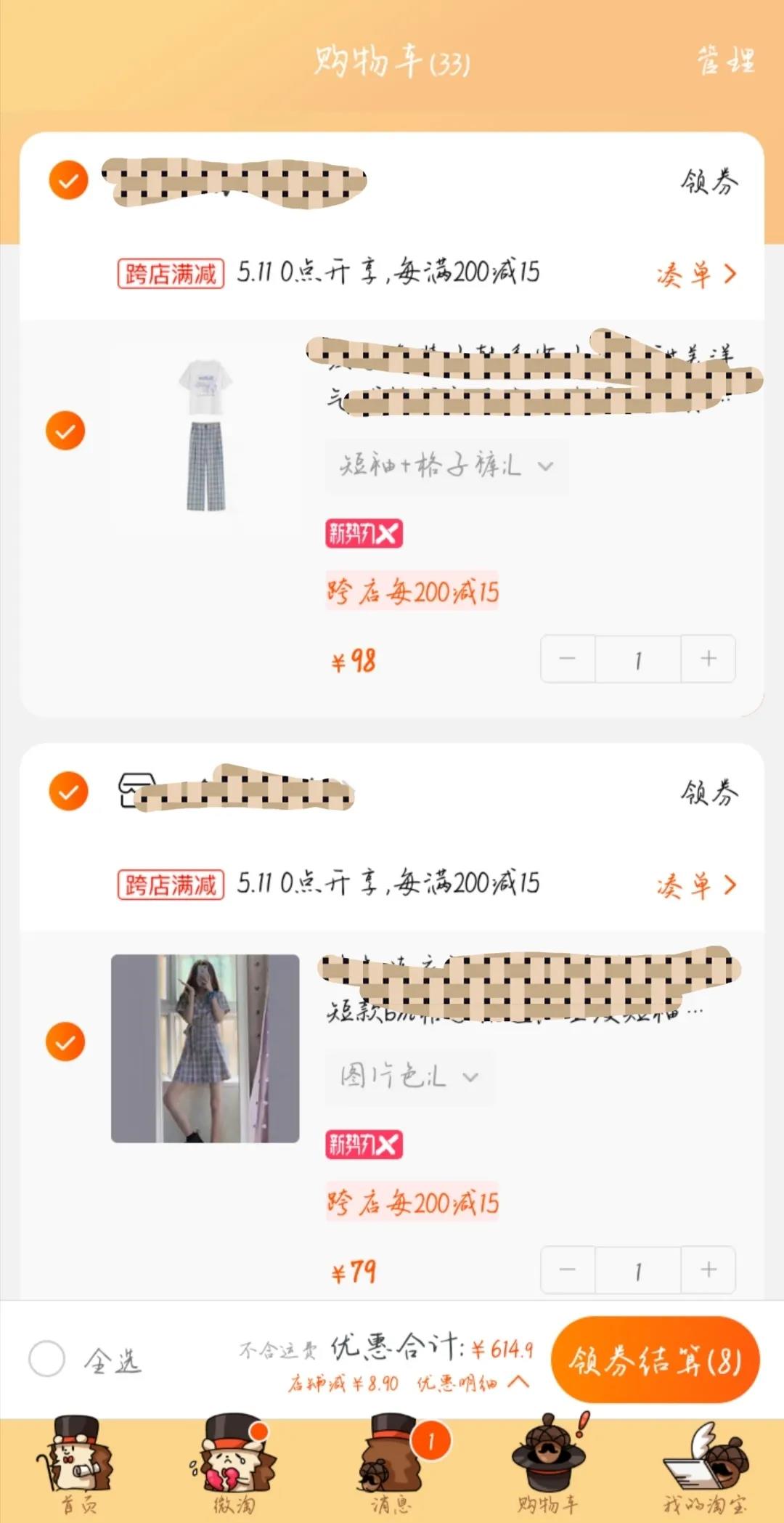Screen dimensions: 784x1523
Task: Open 凑单 link in the first shop
Action: tap(695, 275)
